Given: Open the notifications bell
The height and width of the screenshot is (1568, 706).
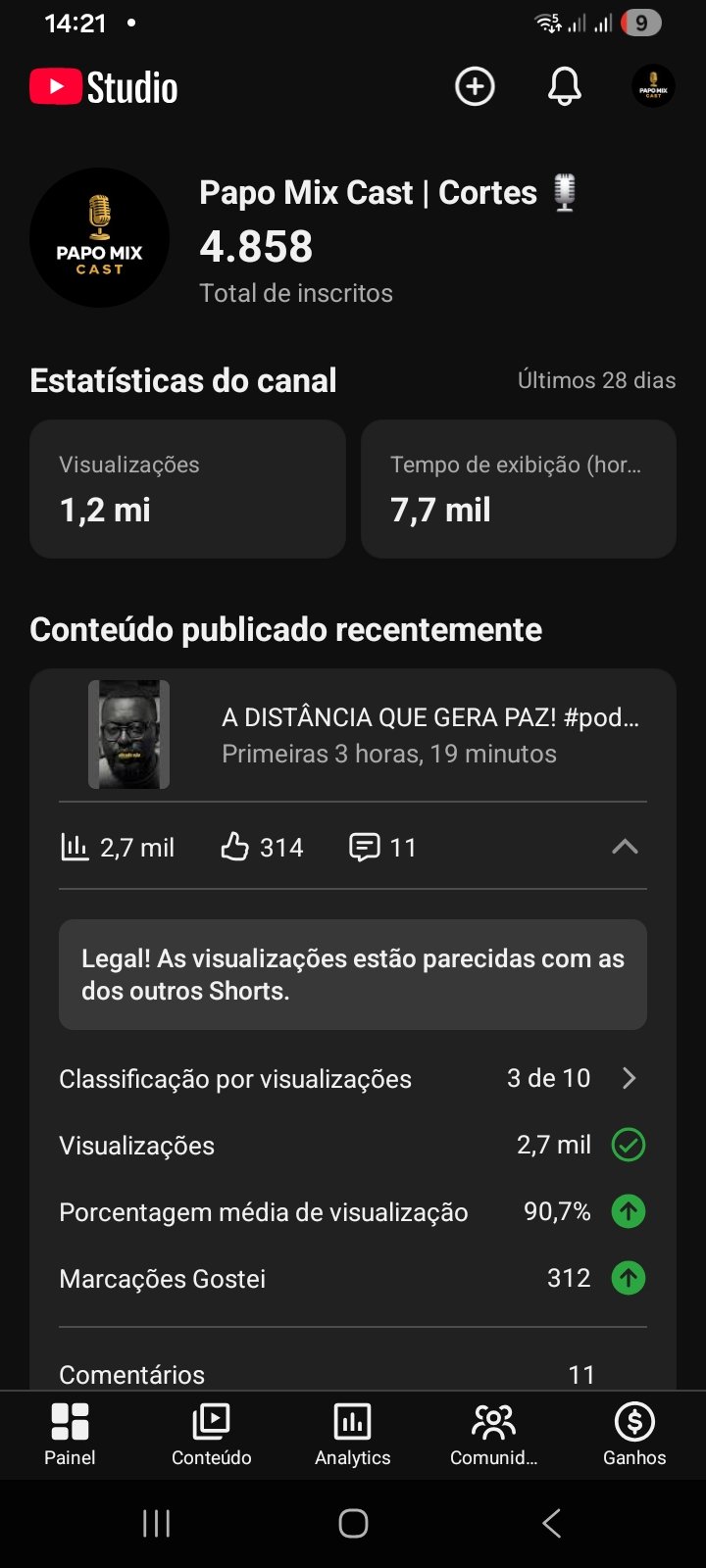Looking at the screenshot, I should tap(564, 87).
